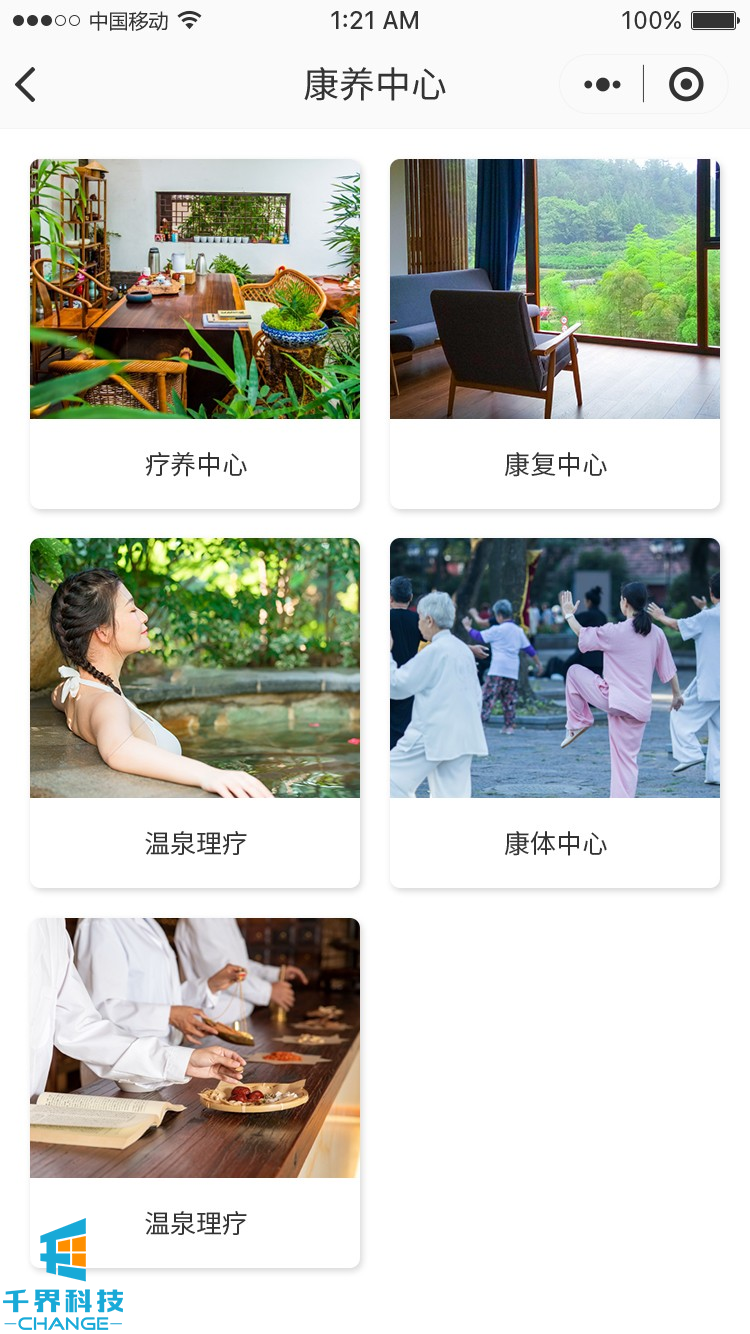Select the 康复中心 card
Screen dimensions: 750x1334
[x=555, y=334]
